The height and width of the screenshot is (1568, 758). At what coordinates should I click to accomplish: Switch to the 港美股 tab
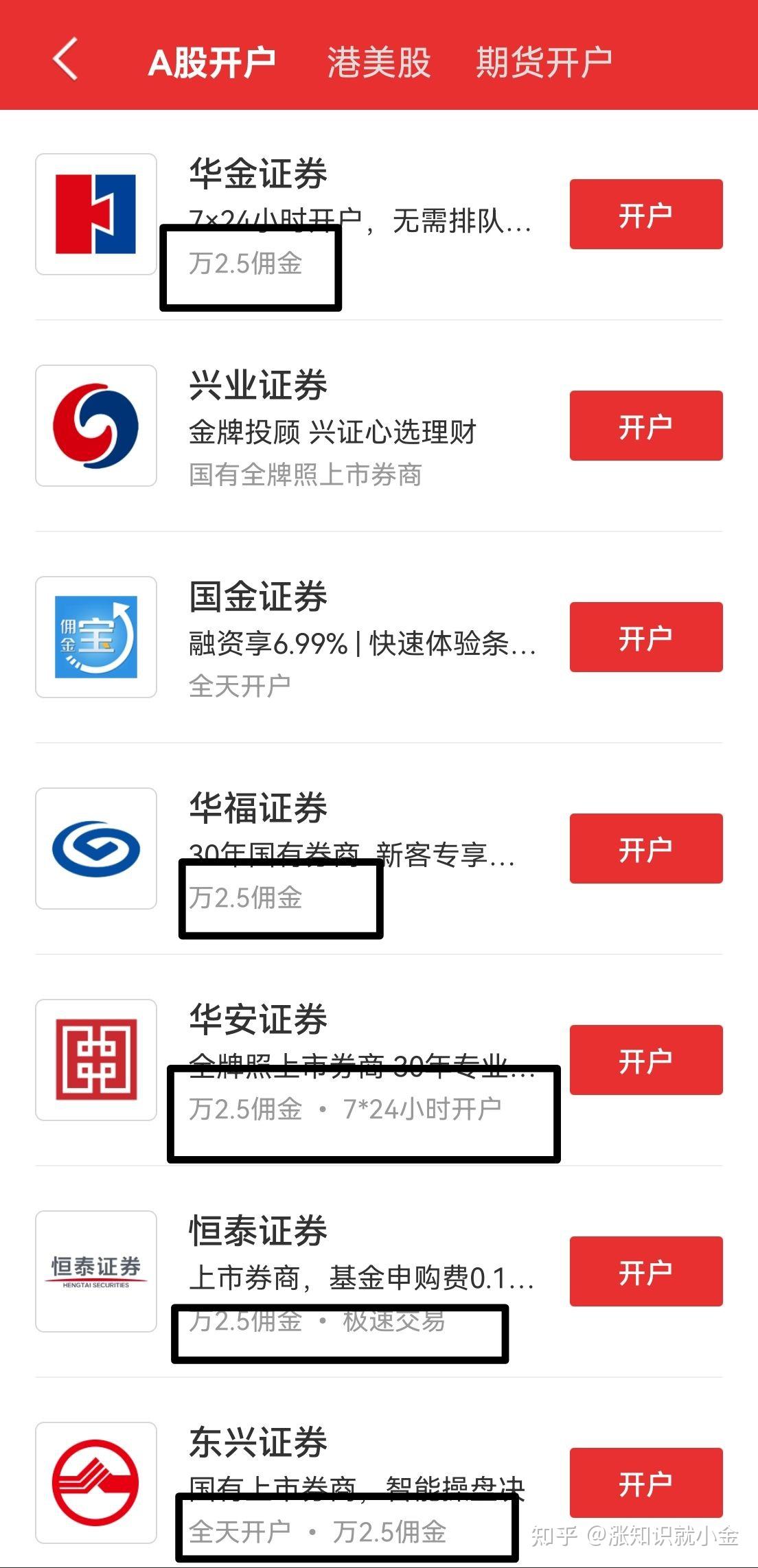pyautogui.click(x=378, y=63)
